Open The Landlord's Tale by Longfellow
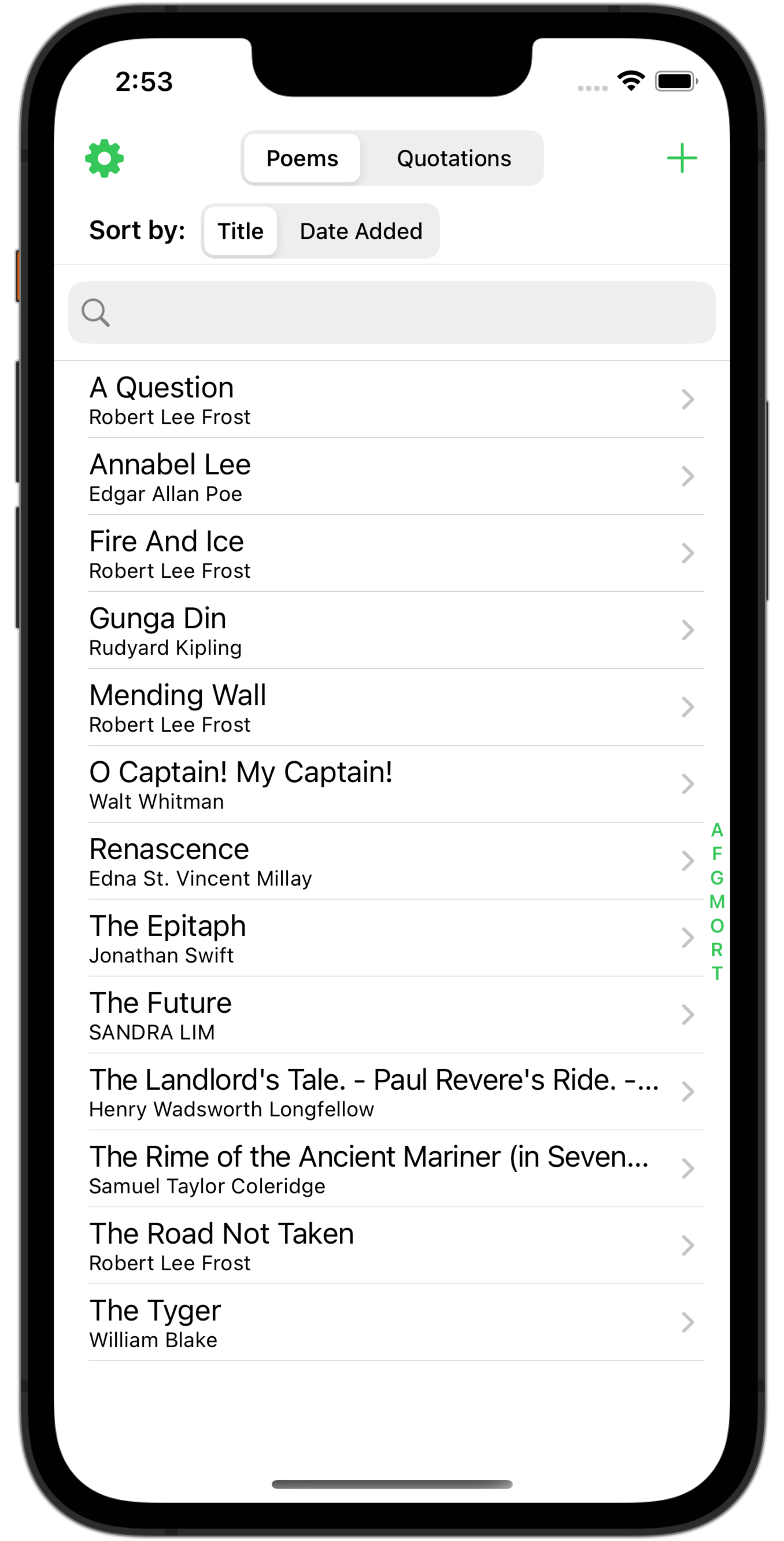The height and width of the screenshot is (1541, 784). click(x=391, y=1092)
